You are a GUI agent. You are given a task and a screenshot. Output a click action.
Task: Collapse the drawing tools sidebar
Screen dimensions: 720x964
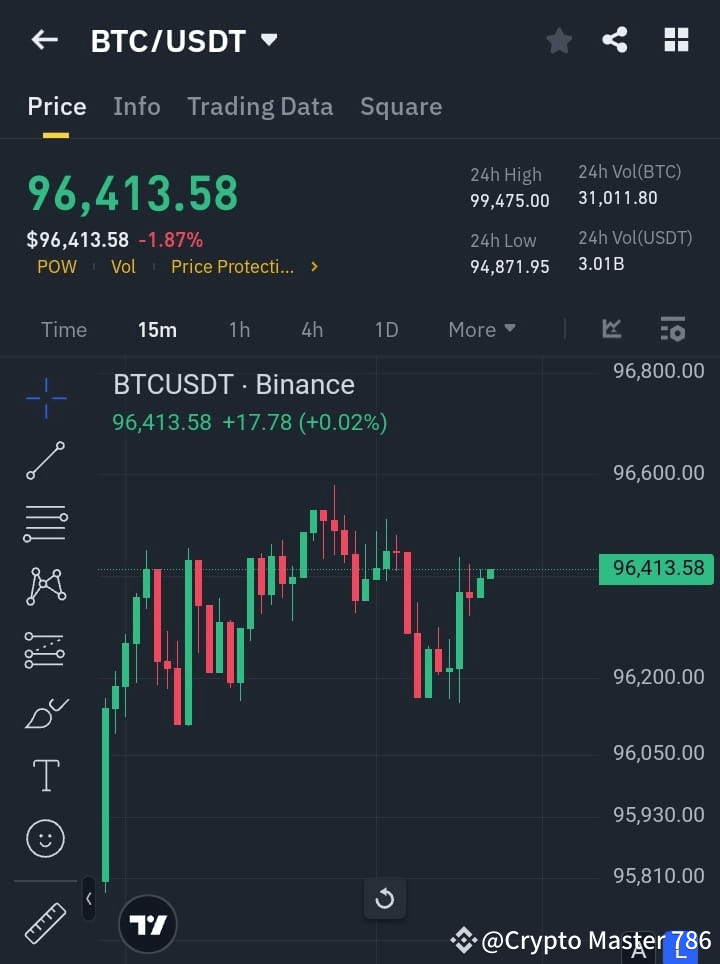88,899
